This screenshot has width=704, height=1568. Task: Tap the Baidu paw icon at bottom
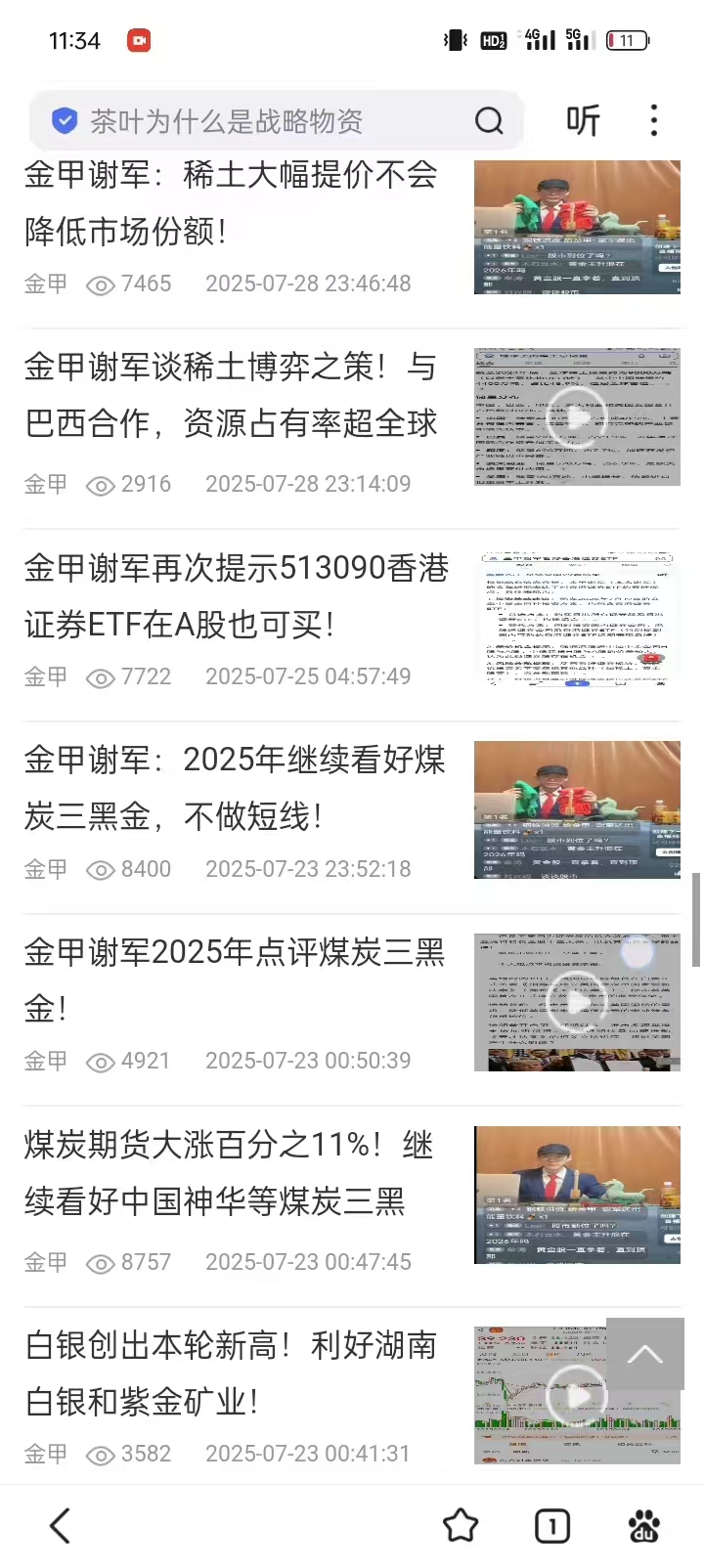click(643, 1525)
